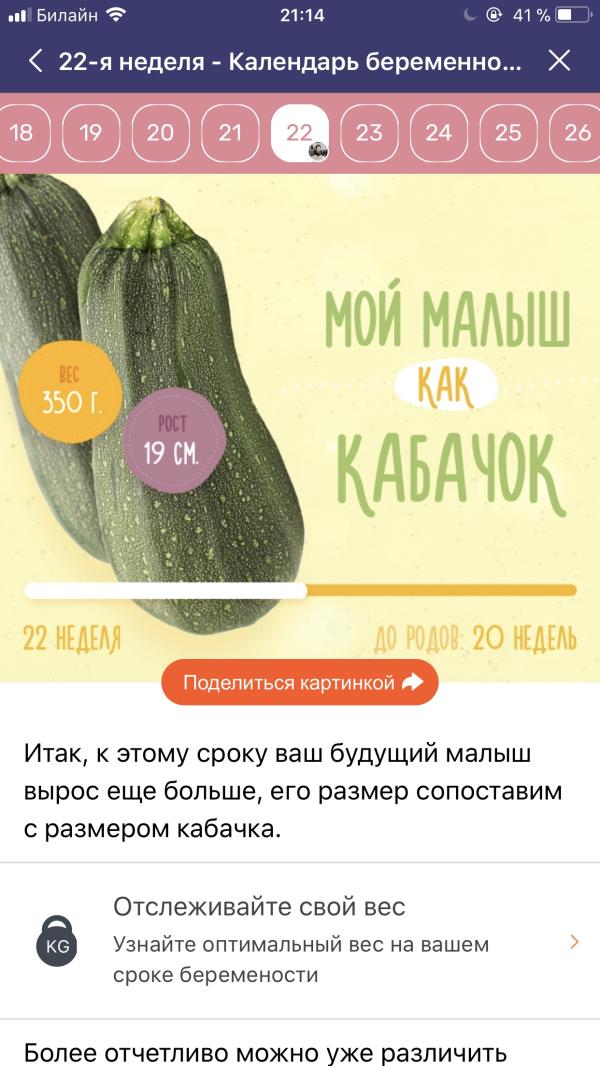Tap the Поделиться картинкой button
The height and width of the screenshot is (1066, 600).
pyautogui.click(x=300, y=683)
